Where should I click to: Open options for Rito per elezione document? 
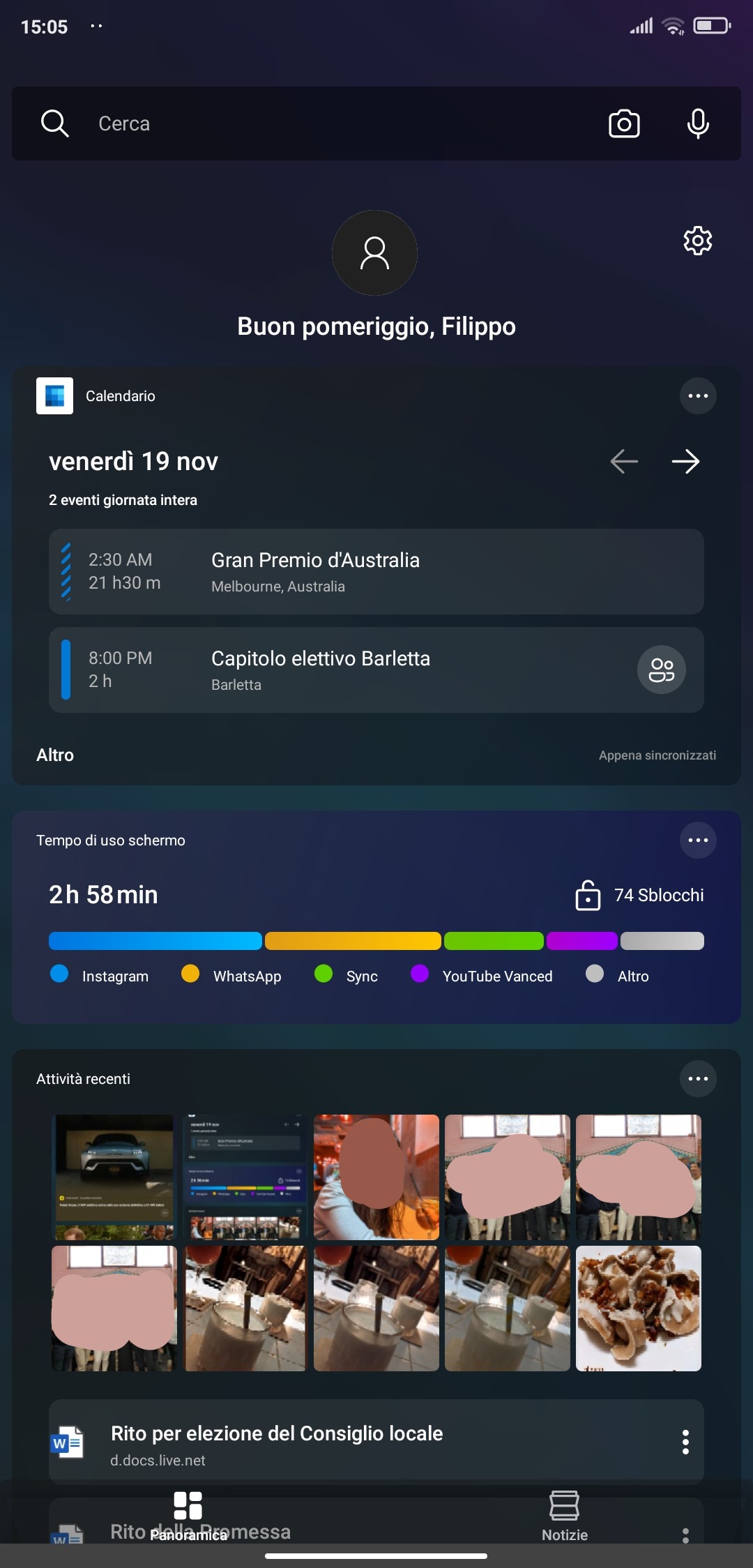pyautogui.click(x=685, y=1442)
